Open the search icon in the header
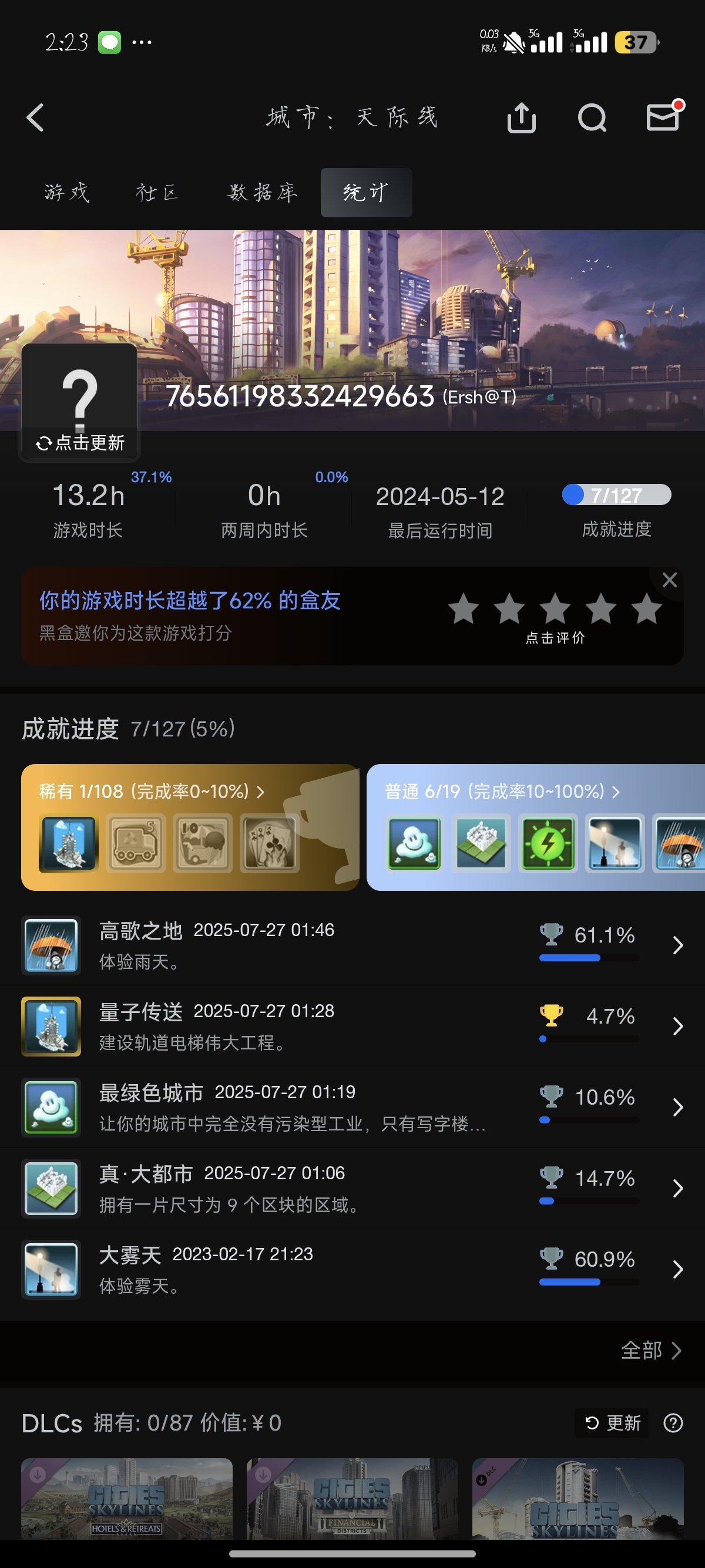 [x=592, y=117]
